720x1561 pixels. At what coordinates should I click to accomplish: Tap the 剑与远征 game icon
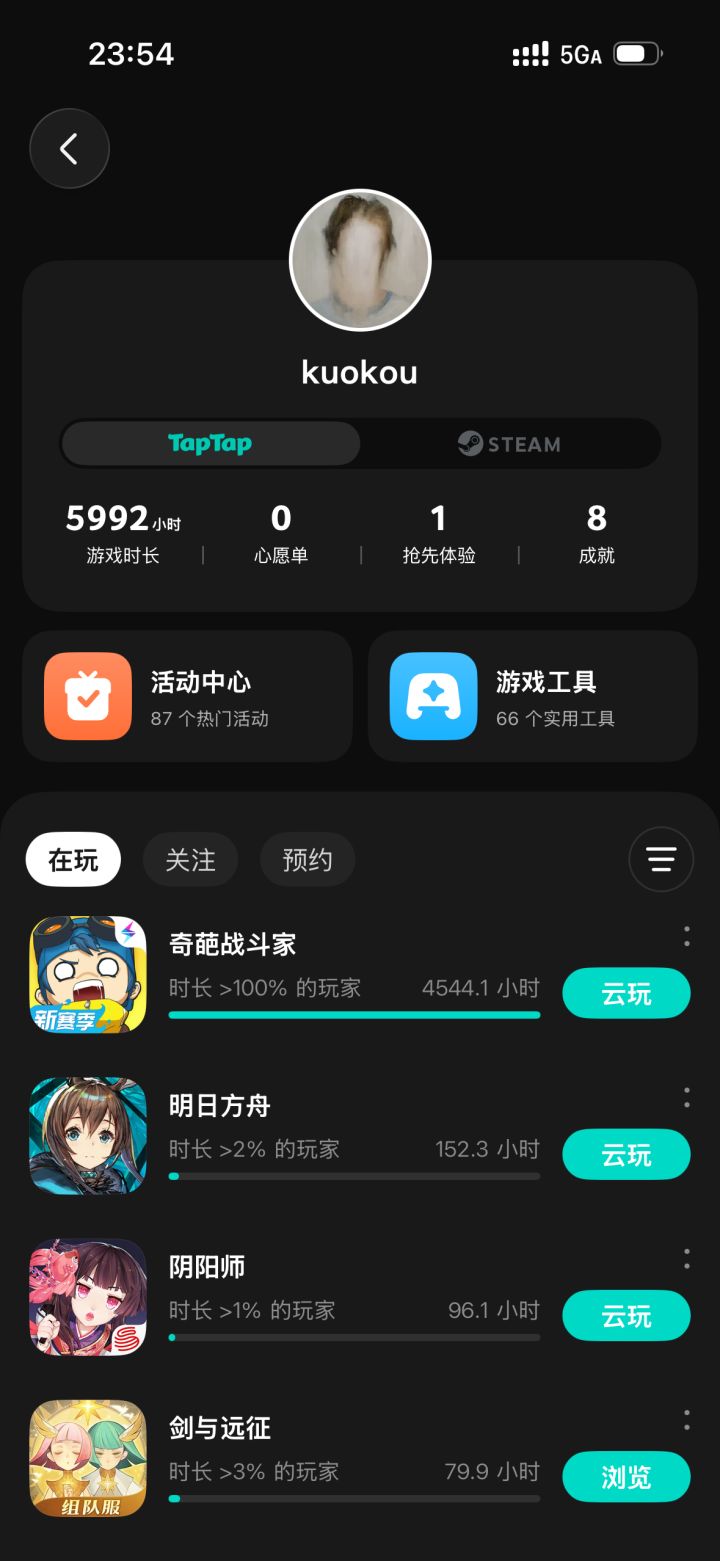point(87,1458)
